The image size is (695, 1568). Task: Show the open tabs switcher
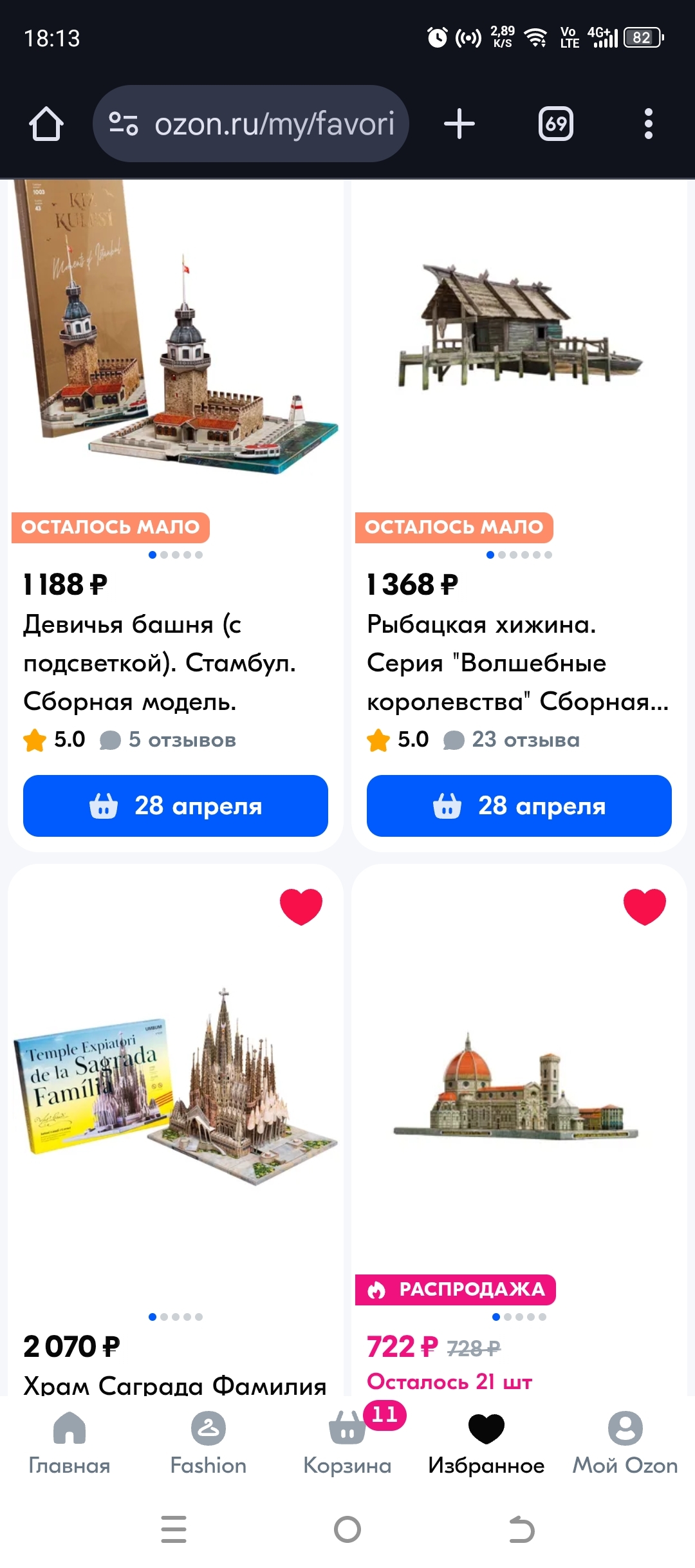coord(556,124)
